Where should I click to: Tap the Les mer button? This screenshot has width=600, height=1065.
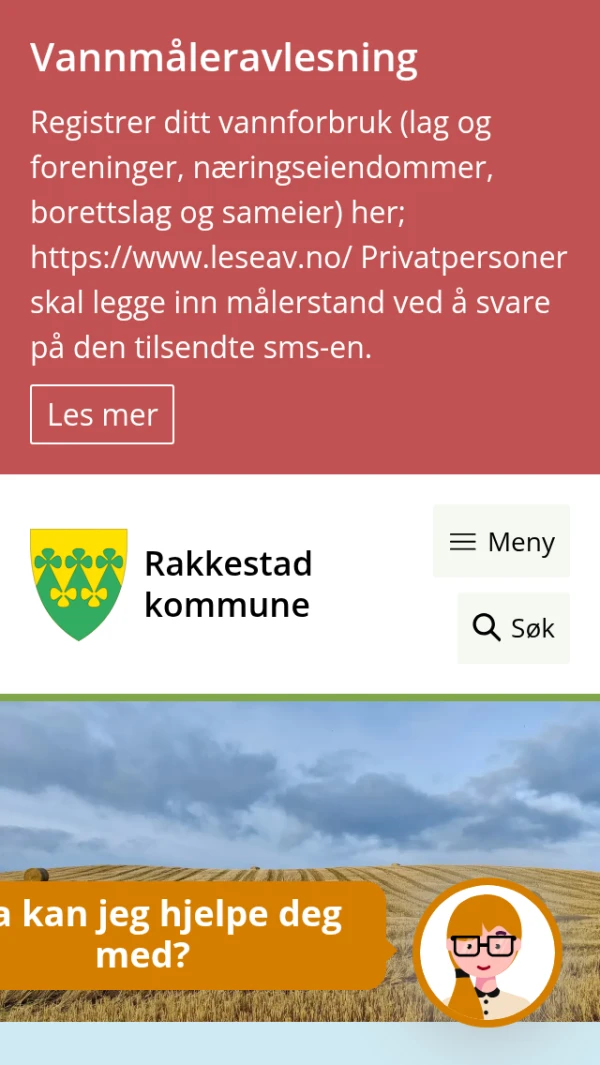click(102, 414)
